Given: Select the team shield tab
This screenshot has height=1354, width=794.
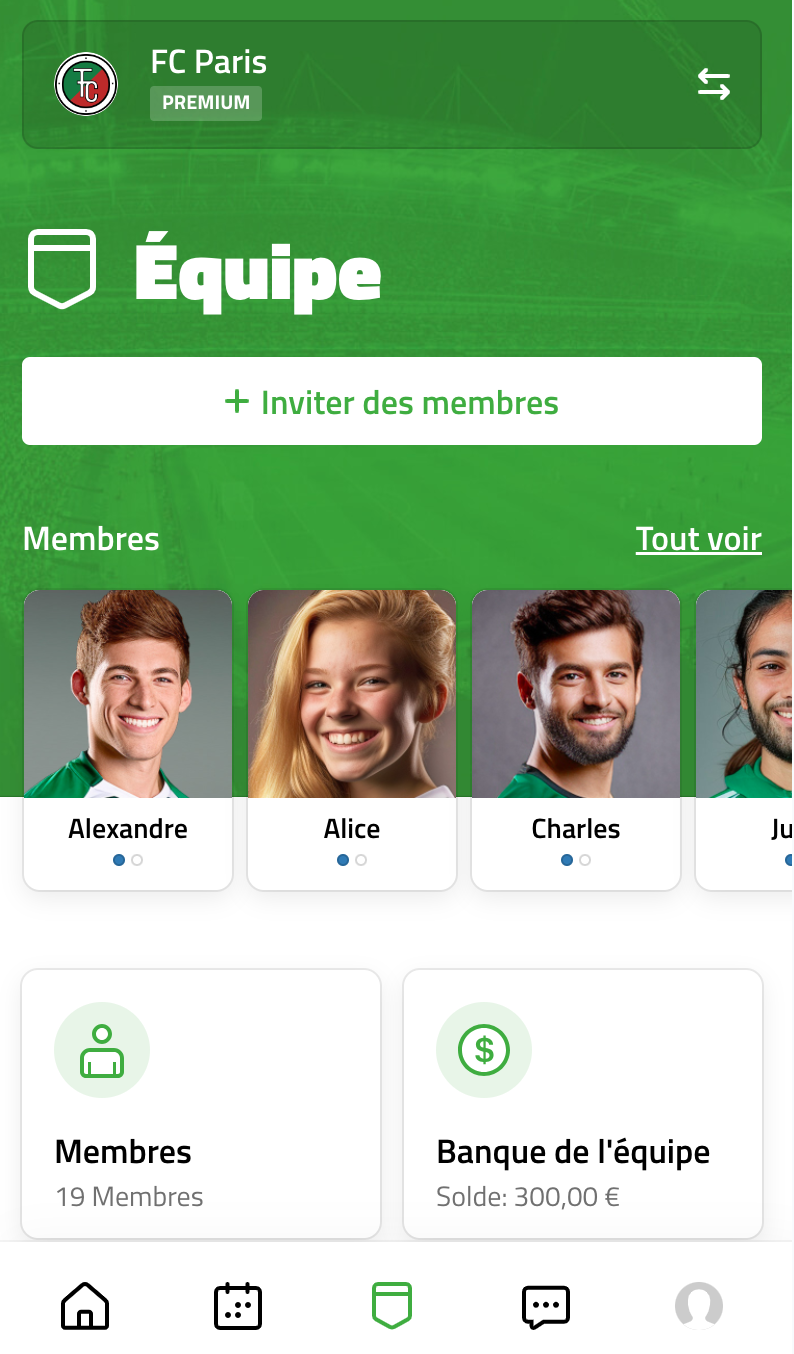Looking at the screenshot, I should [391, 1306].
